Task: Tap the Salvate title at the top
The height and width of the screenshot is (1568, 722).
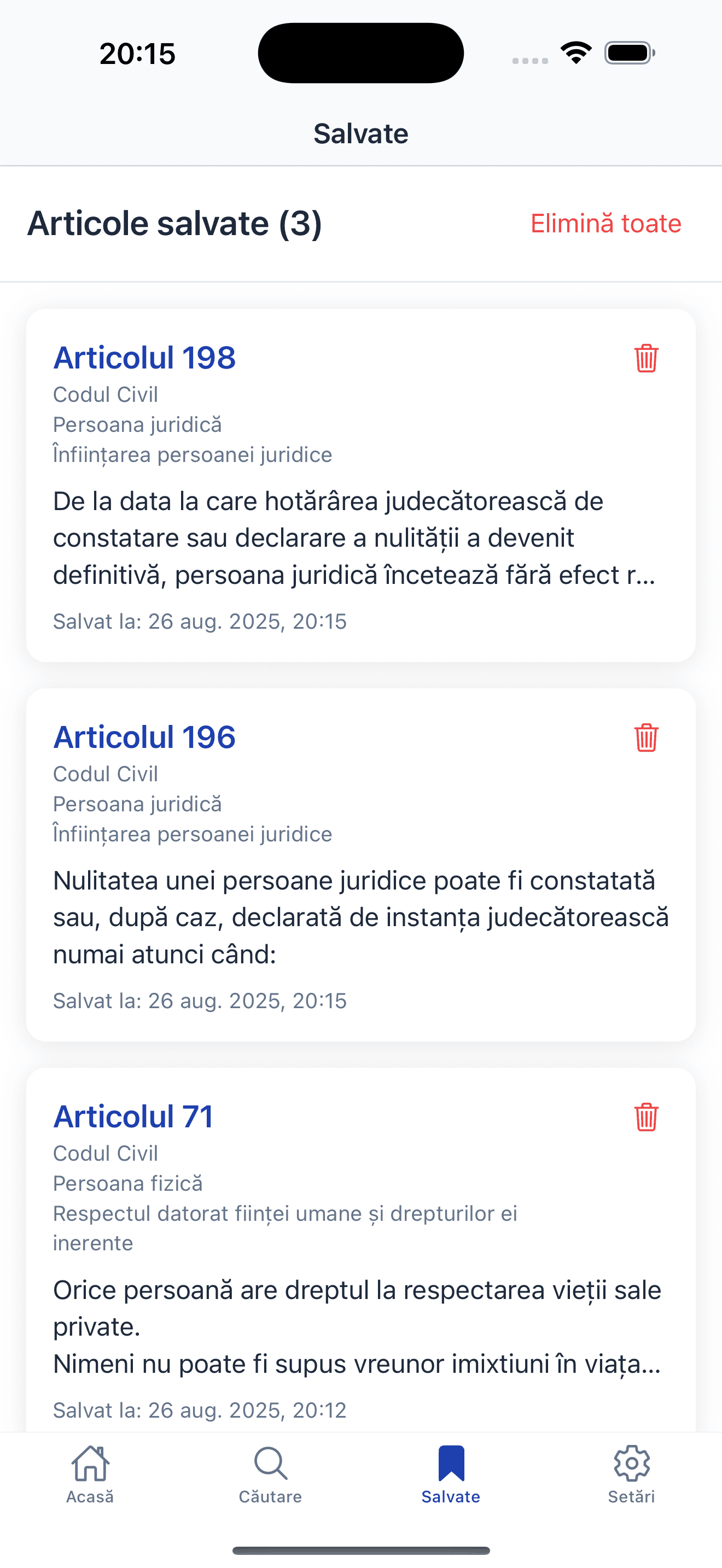Action: [361, 133]
